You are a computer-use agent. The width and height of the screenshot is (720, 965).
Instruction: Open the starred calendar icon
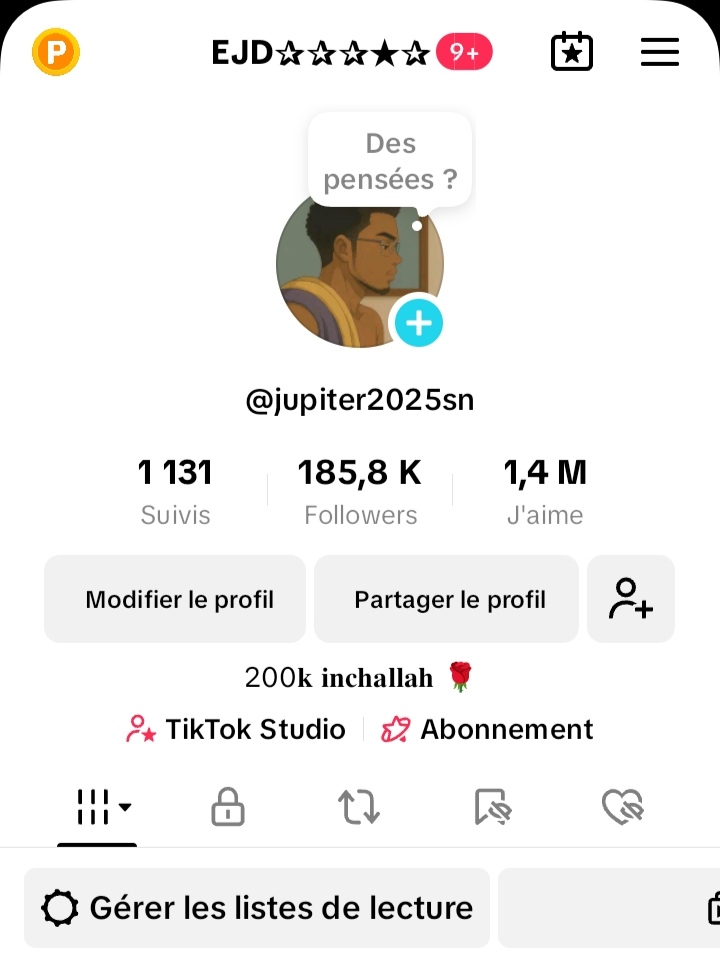(572, 52)
